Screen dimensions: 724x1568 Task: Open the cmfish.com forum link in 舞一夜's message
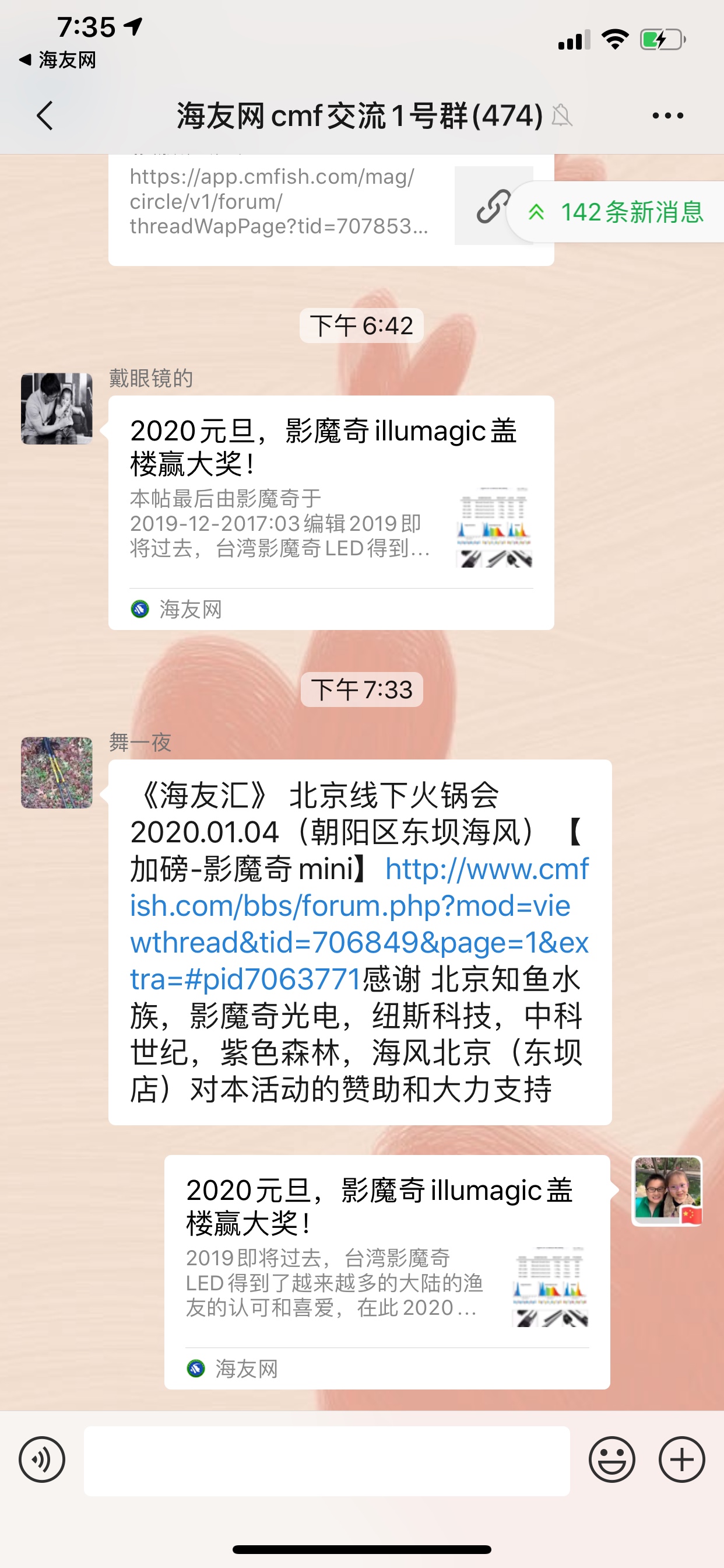pos(359,924)
